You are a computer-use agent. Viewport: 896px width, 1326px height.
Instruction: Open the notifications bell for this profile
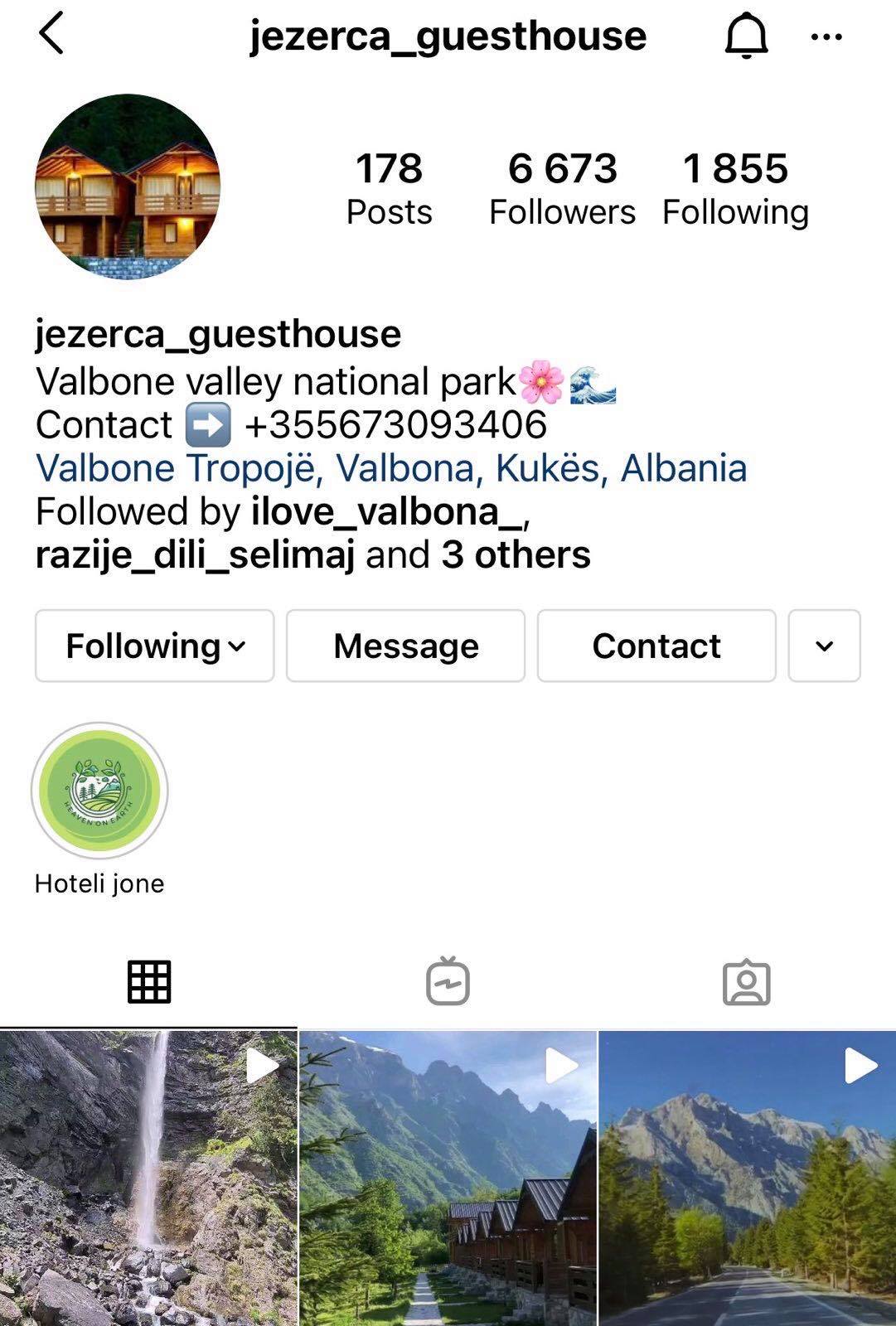[746, 36]
